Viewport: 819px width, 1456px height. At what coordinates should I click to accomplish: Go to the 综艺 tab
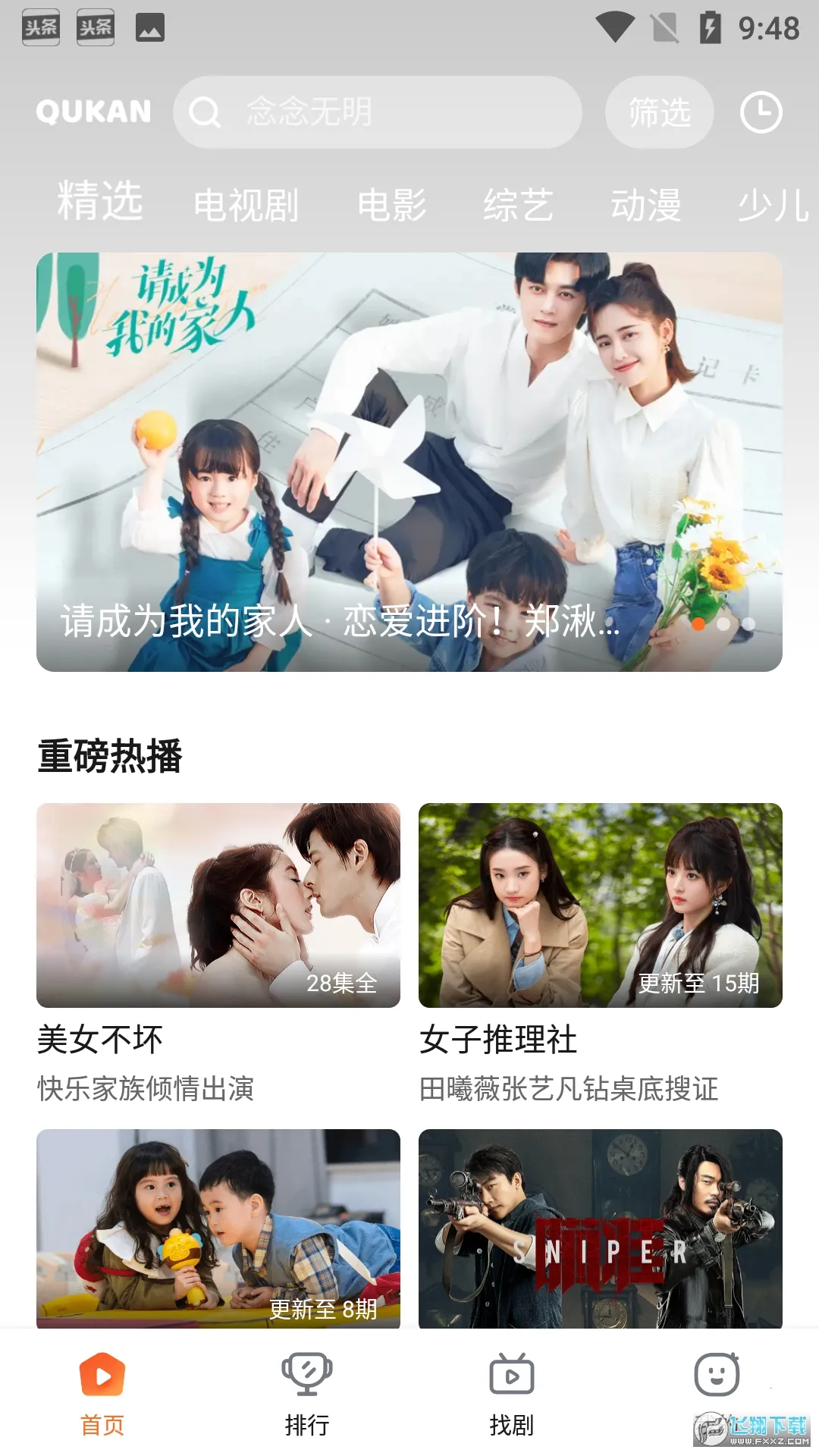click(519, 206)
